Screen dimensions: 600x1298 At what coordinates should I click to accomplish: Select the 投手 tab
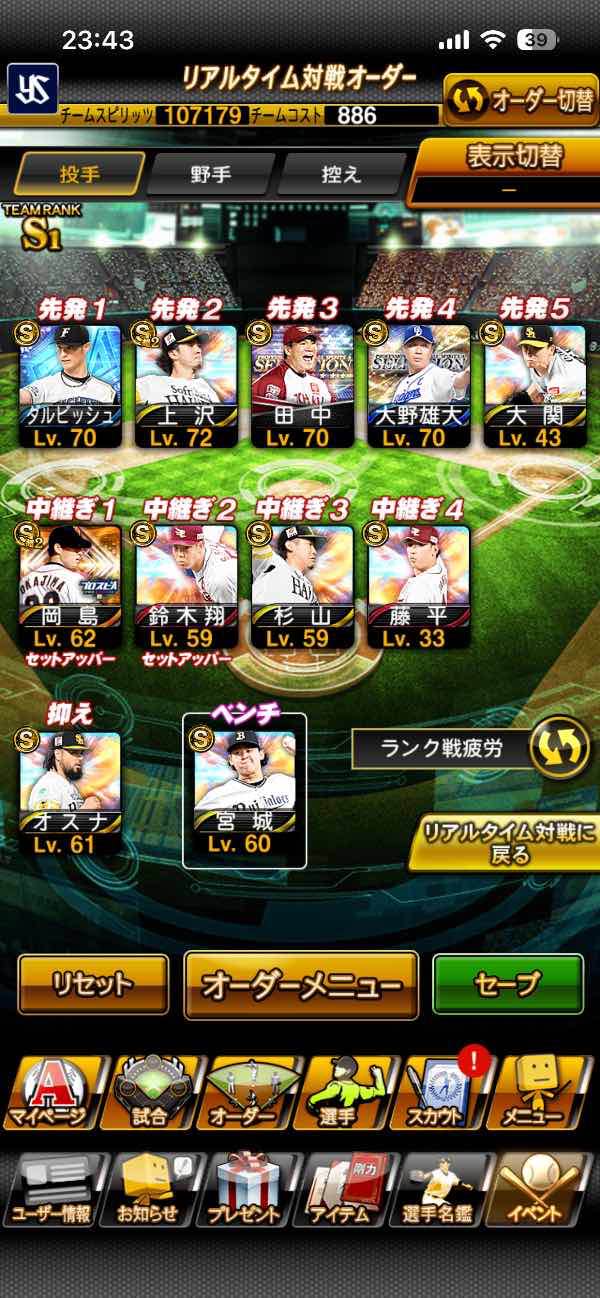(x=79, y=174)
